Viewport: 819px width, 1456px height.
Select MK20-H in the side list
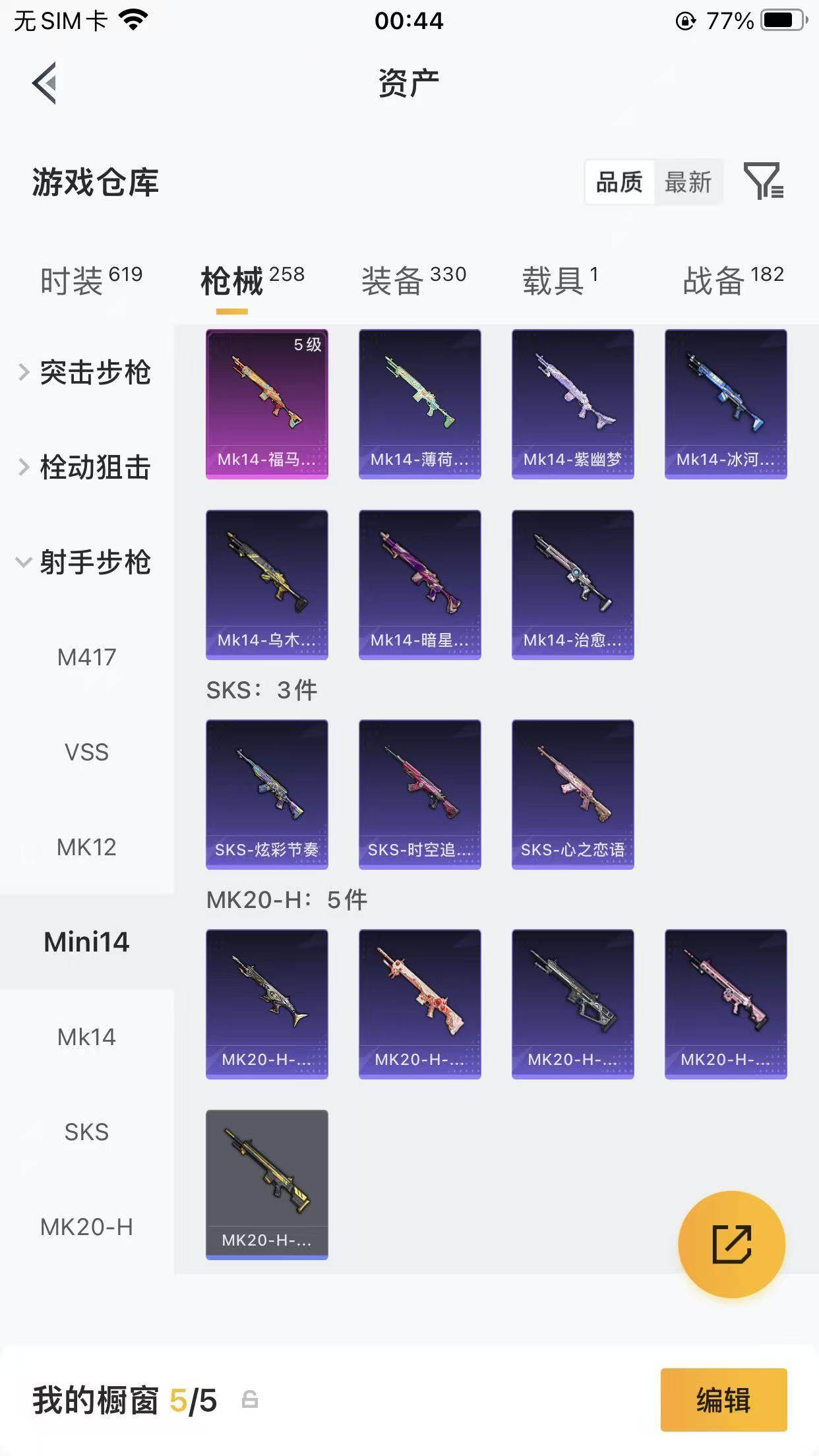pos(86,1227)
